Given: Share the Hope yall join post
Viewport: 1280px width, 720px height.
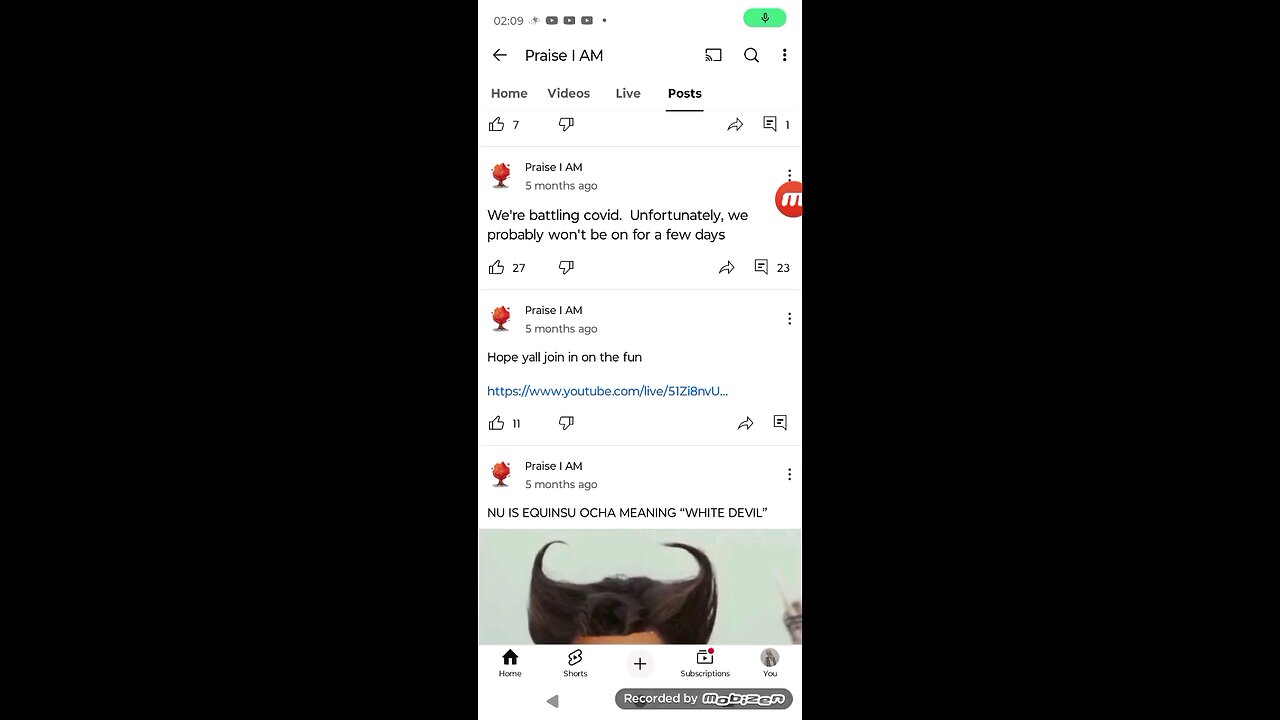Looking at the screenshot, I should [745, 423].
